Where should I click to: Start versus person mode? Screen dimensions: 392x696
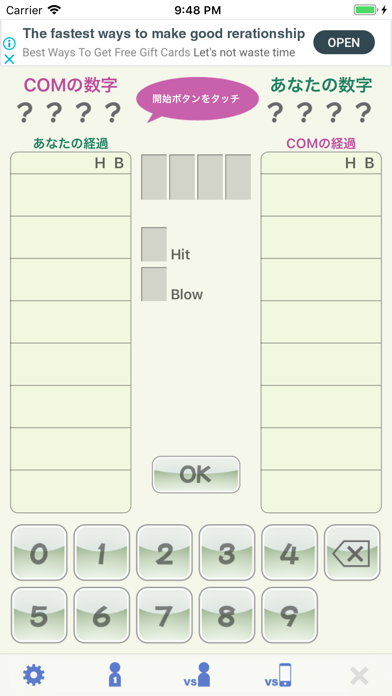click(197, 675)
